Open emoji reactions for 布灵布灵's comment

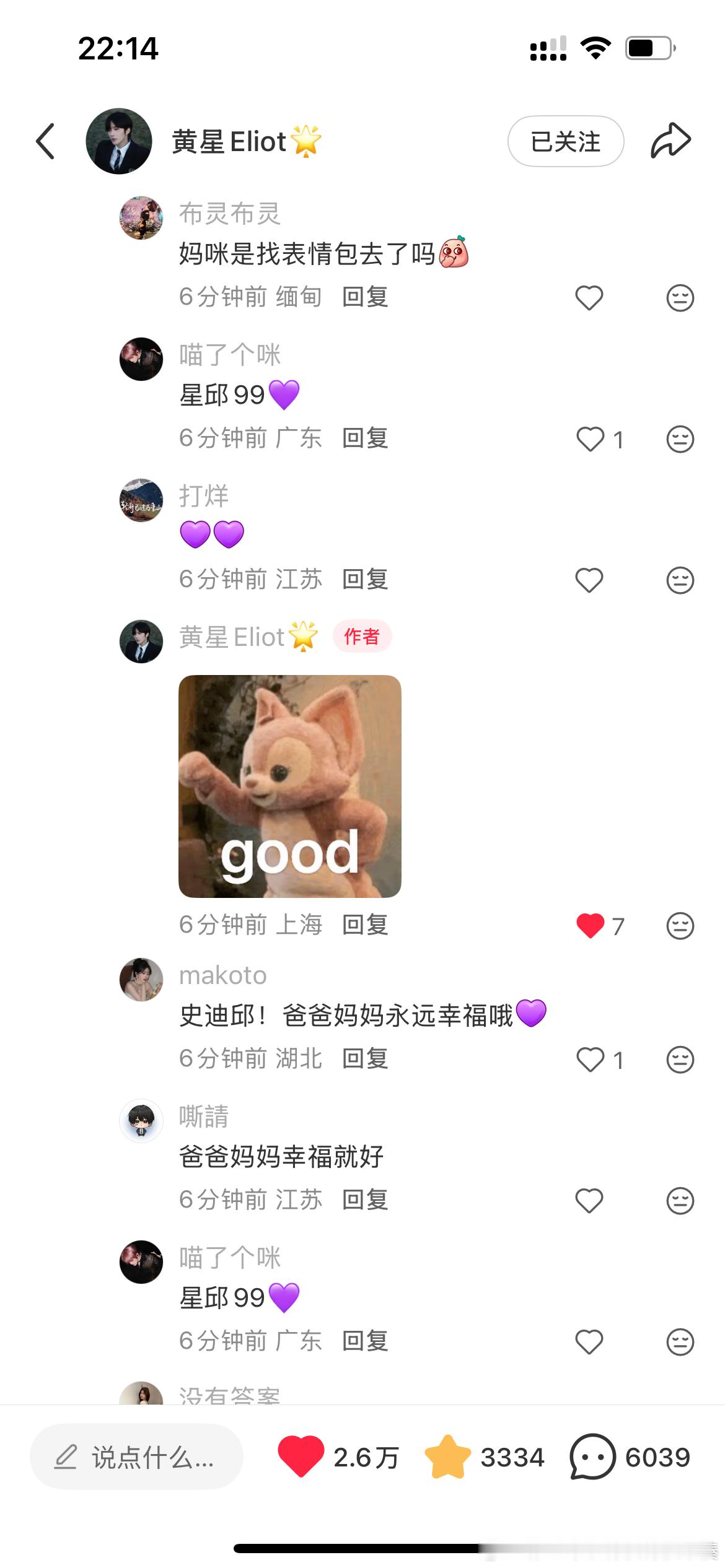(x=680, y=298)
